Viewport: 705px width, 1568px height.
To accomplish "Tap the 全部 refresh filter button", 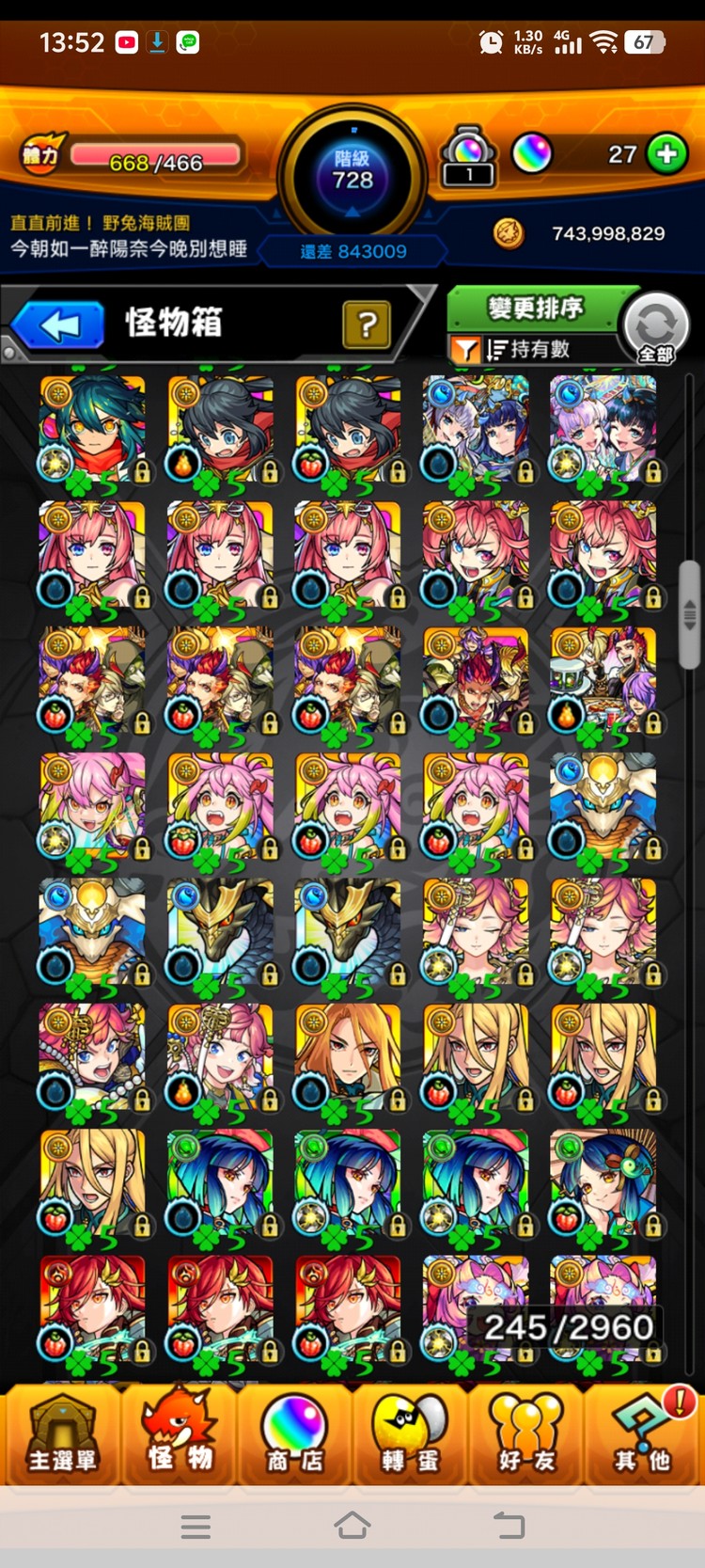I will point(656,329).
